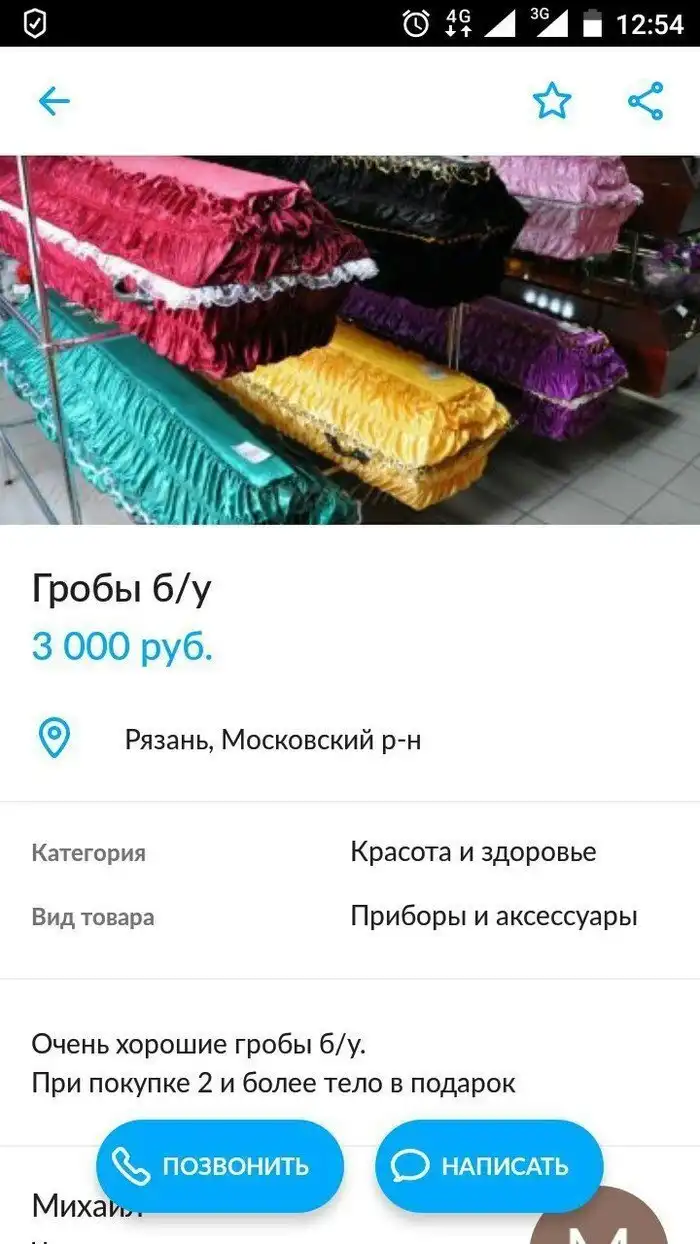
Task: Open the listing photo of coffins
Action: [x=350, y=340]
